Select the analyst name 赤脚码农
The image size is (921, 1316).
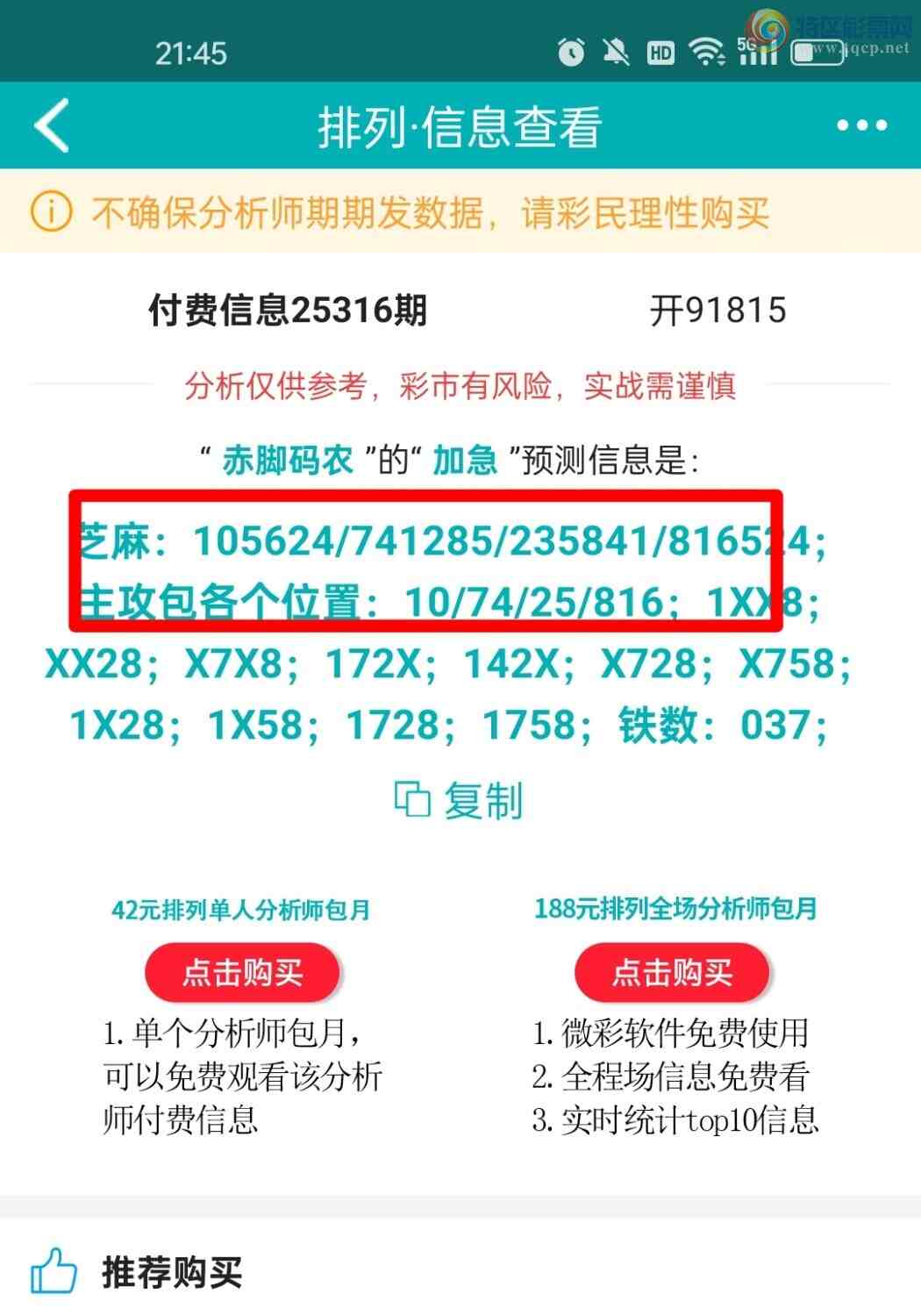[289, 458]
